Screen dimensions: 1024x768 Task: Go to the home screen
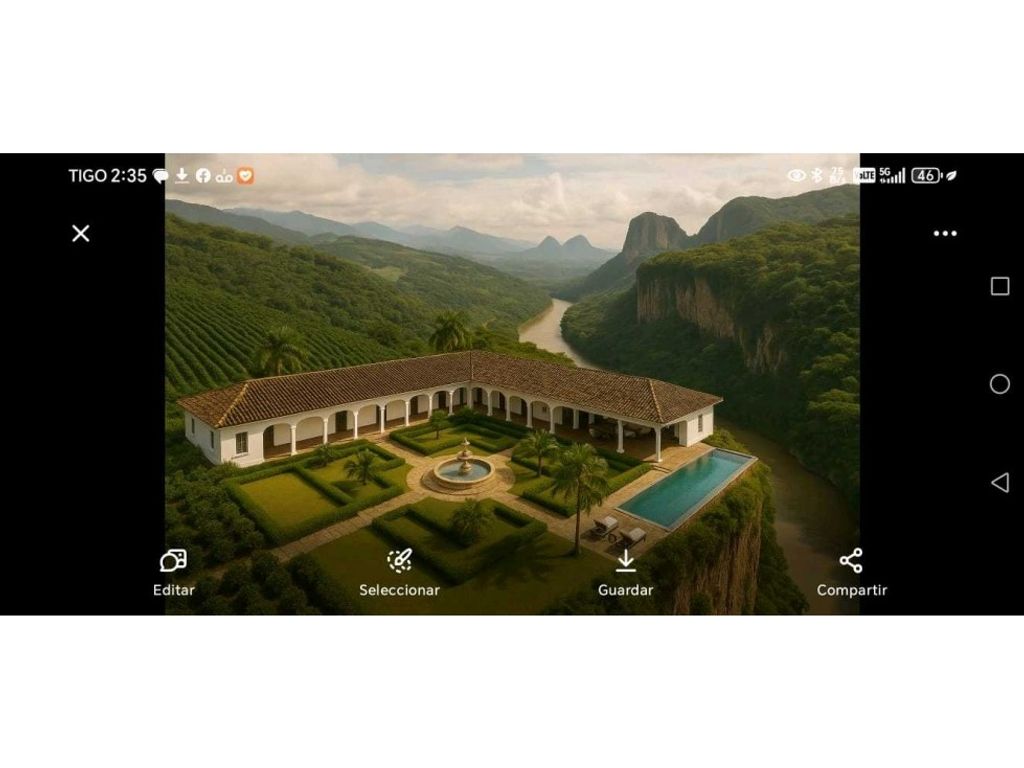pyautogui.click(x=999, y=384)
